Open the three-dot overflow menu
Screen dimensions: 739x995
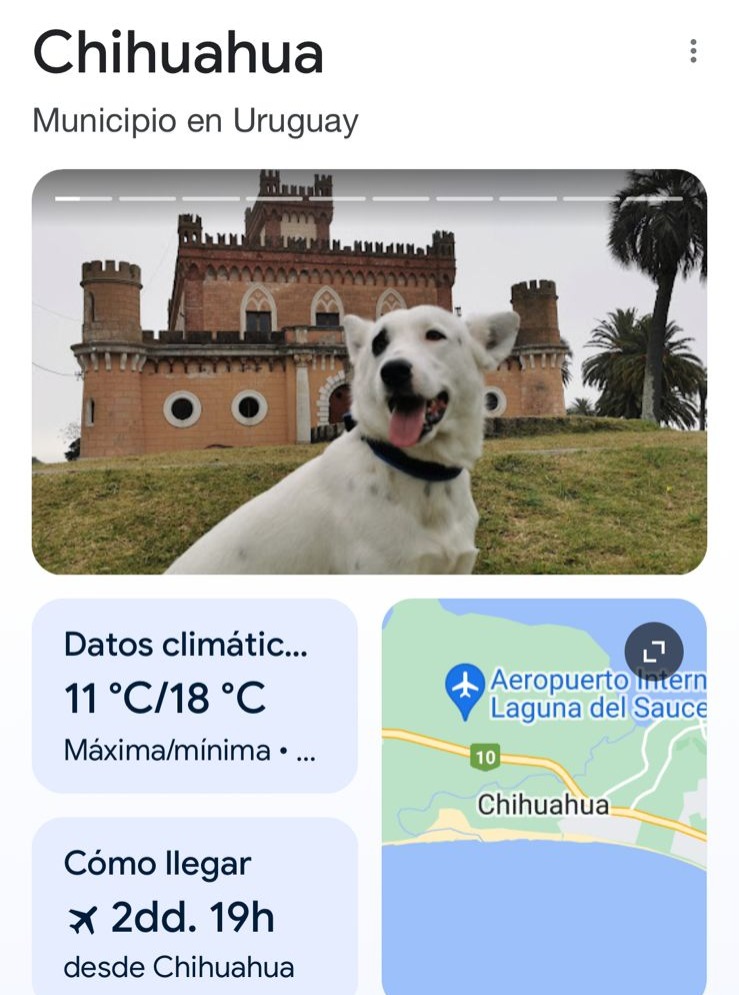click(693, 51)
